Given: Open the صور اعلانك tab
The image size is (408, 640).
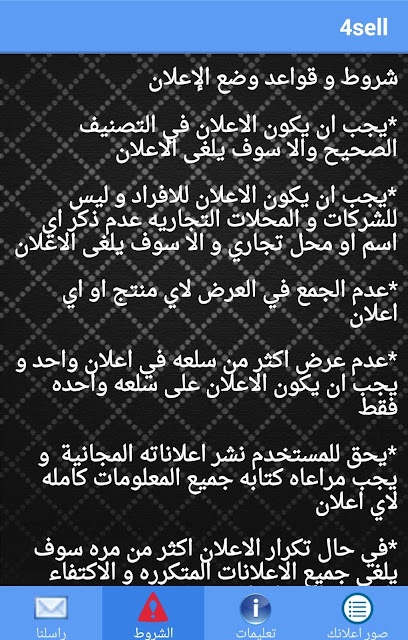Looking at the screenshot, I should (357, 613).
